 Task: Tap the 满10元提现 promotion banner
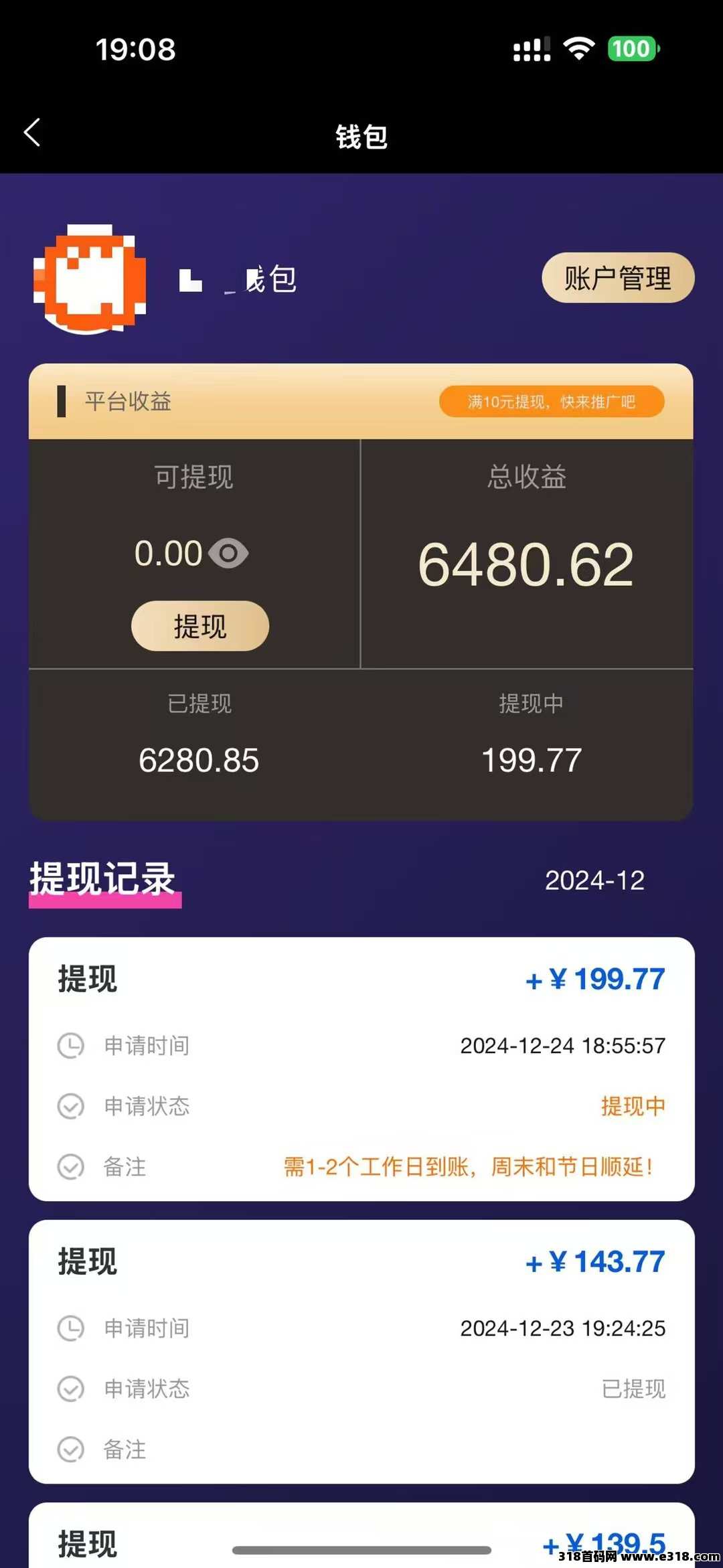(x=551, y=402)
